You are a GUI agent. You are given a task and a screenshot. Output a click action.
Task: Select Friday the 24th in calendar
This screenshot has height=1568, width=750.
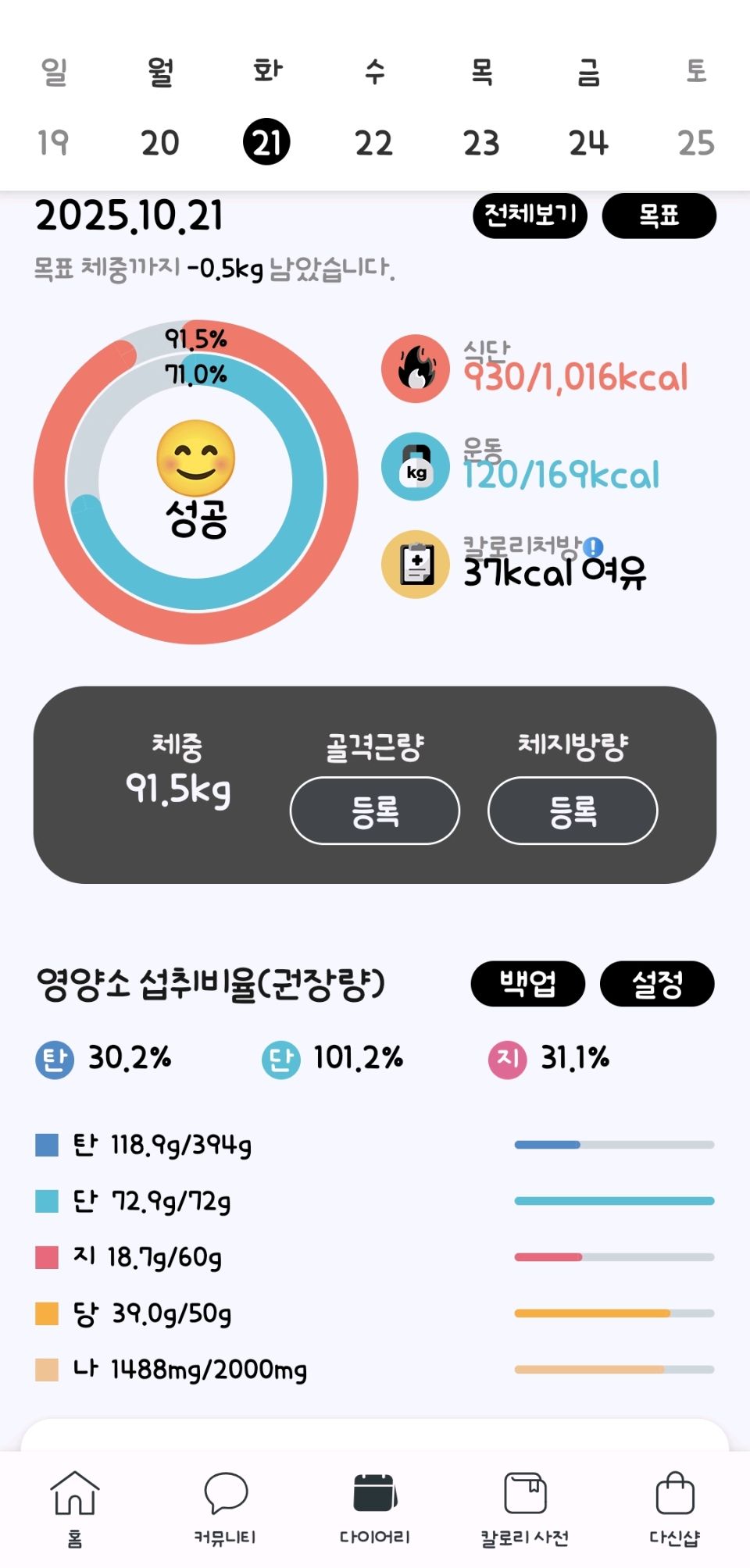587,143
